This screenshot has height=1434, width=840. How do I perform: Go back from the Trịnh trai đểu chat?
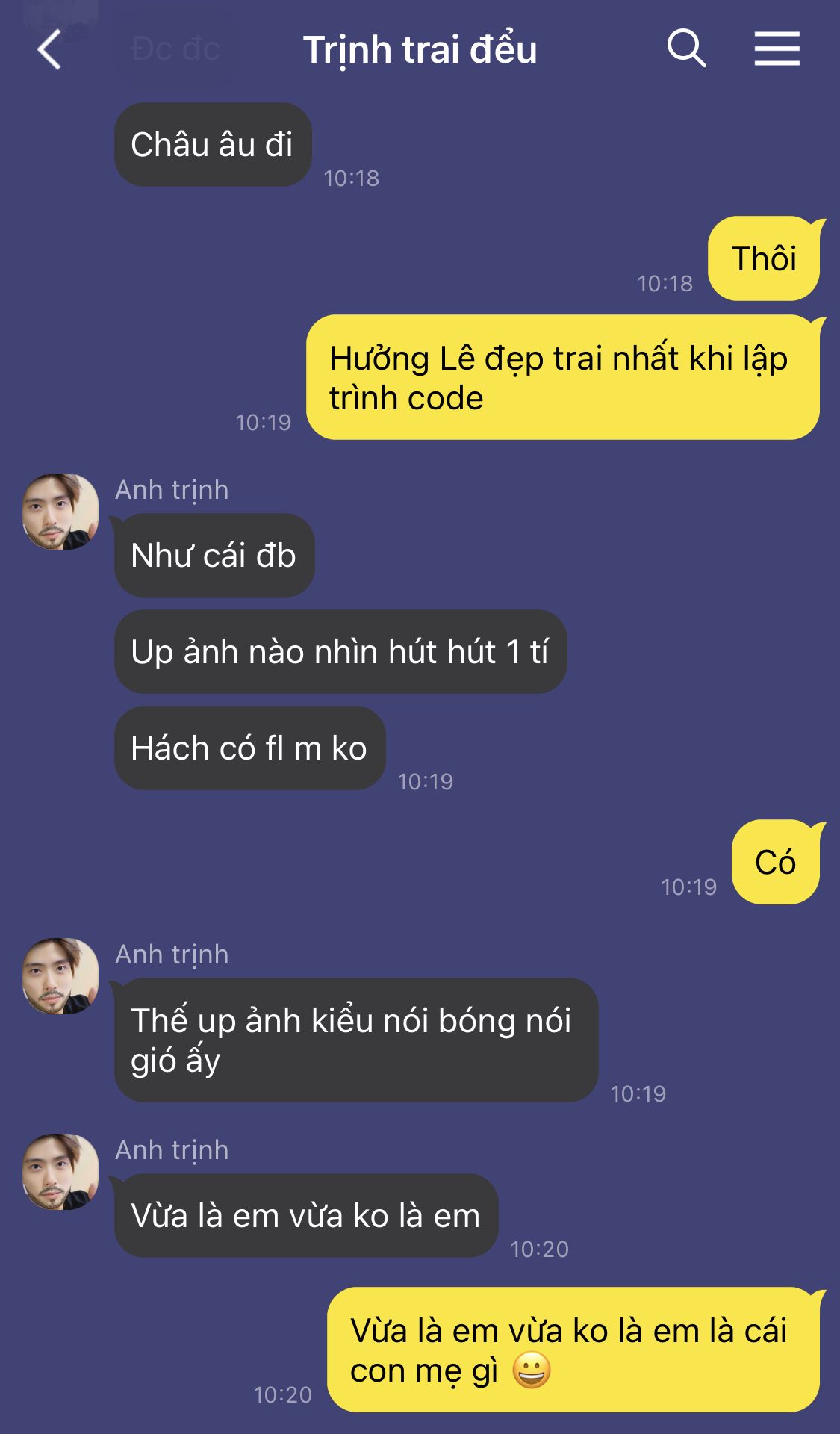pyautogui.click(x=49, y=50)
